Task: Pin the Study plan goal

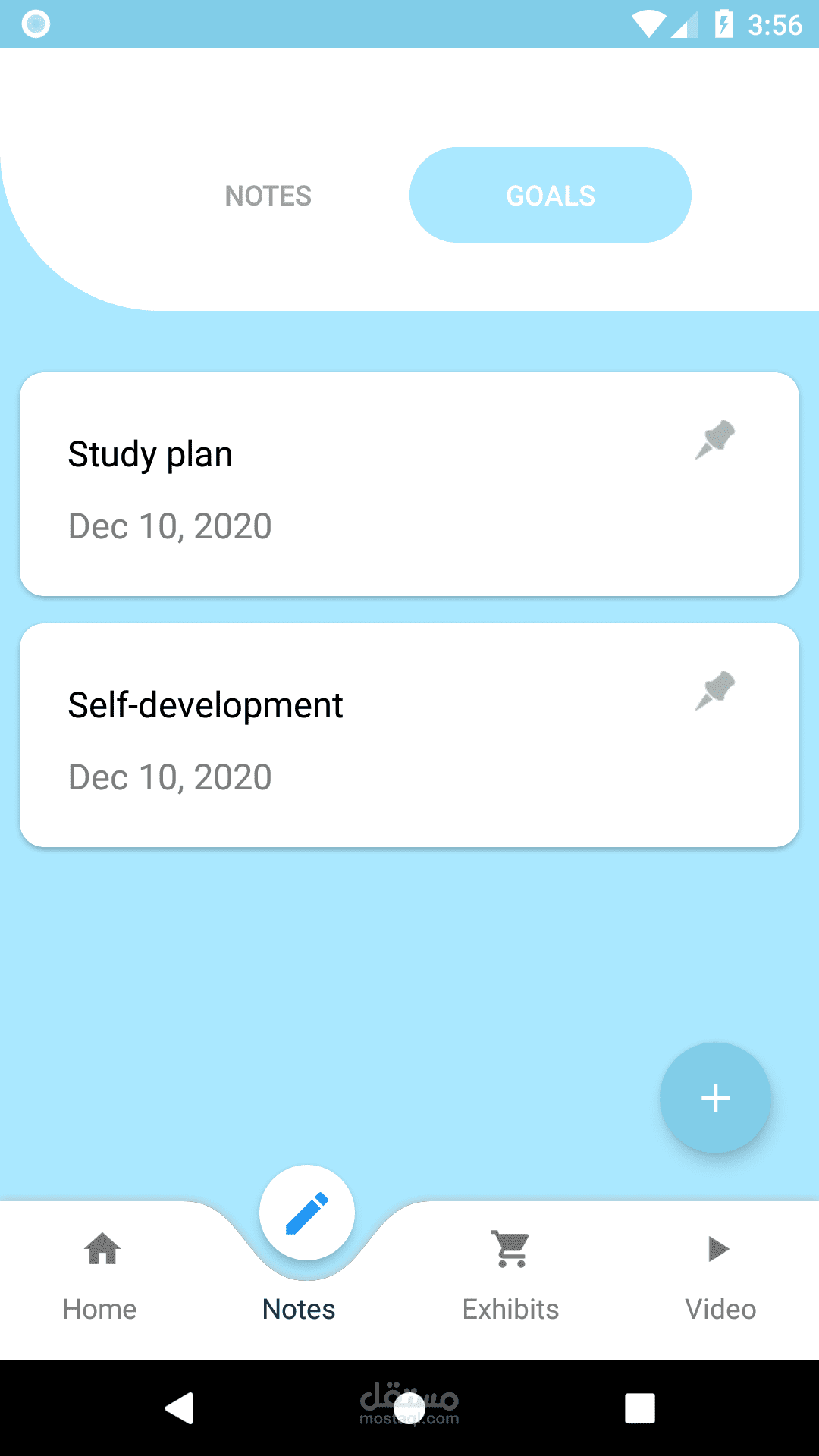Action: tap(715, 440)
